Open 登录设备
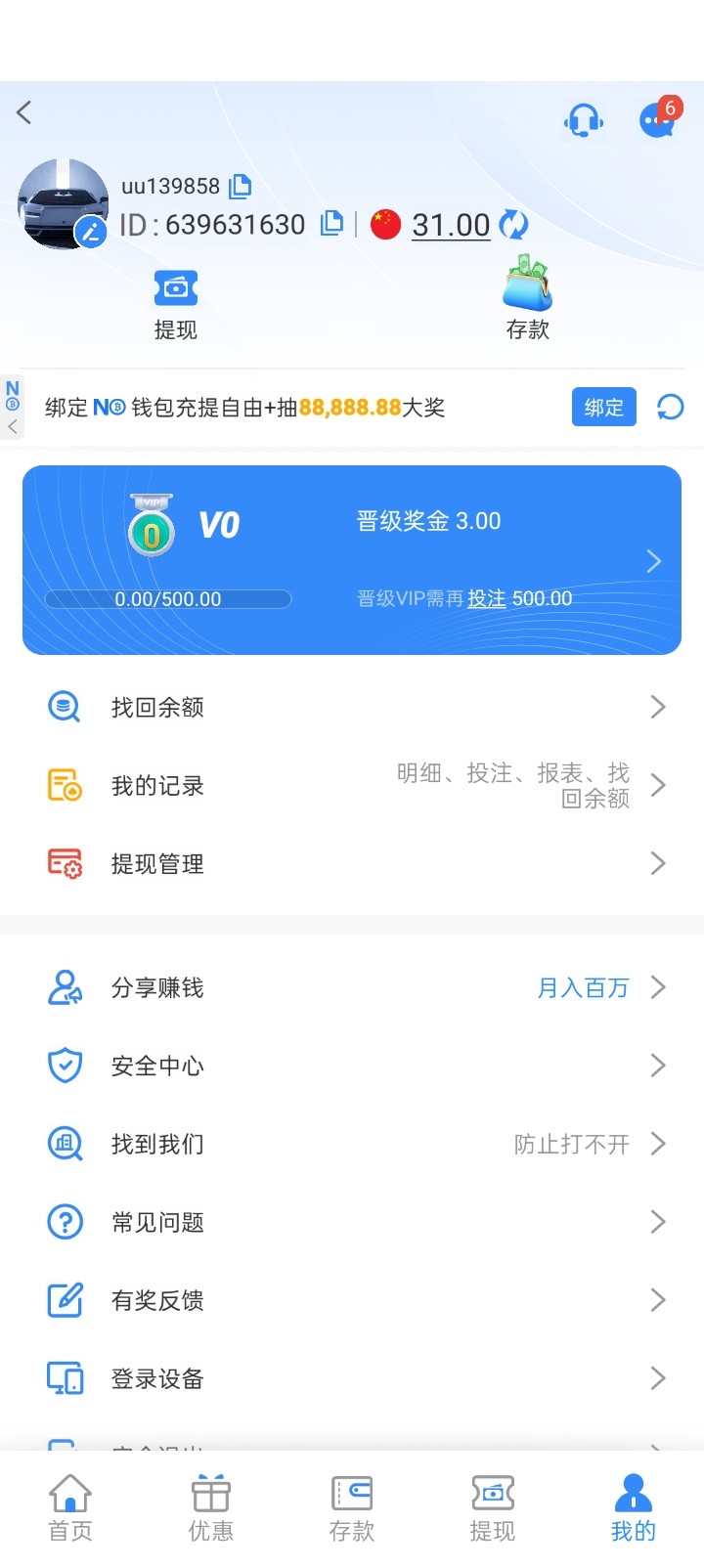The image size is (704, 1568). coord(352,1378)
